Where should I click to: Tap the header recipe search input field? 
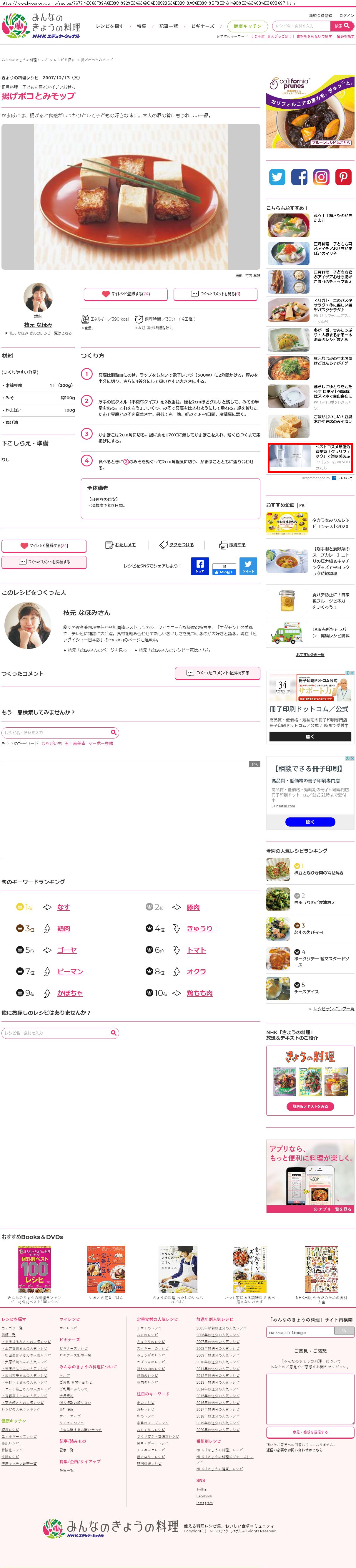[x=301, y=26]
